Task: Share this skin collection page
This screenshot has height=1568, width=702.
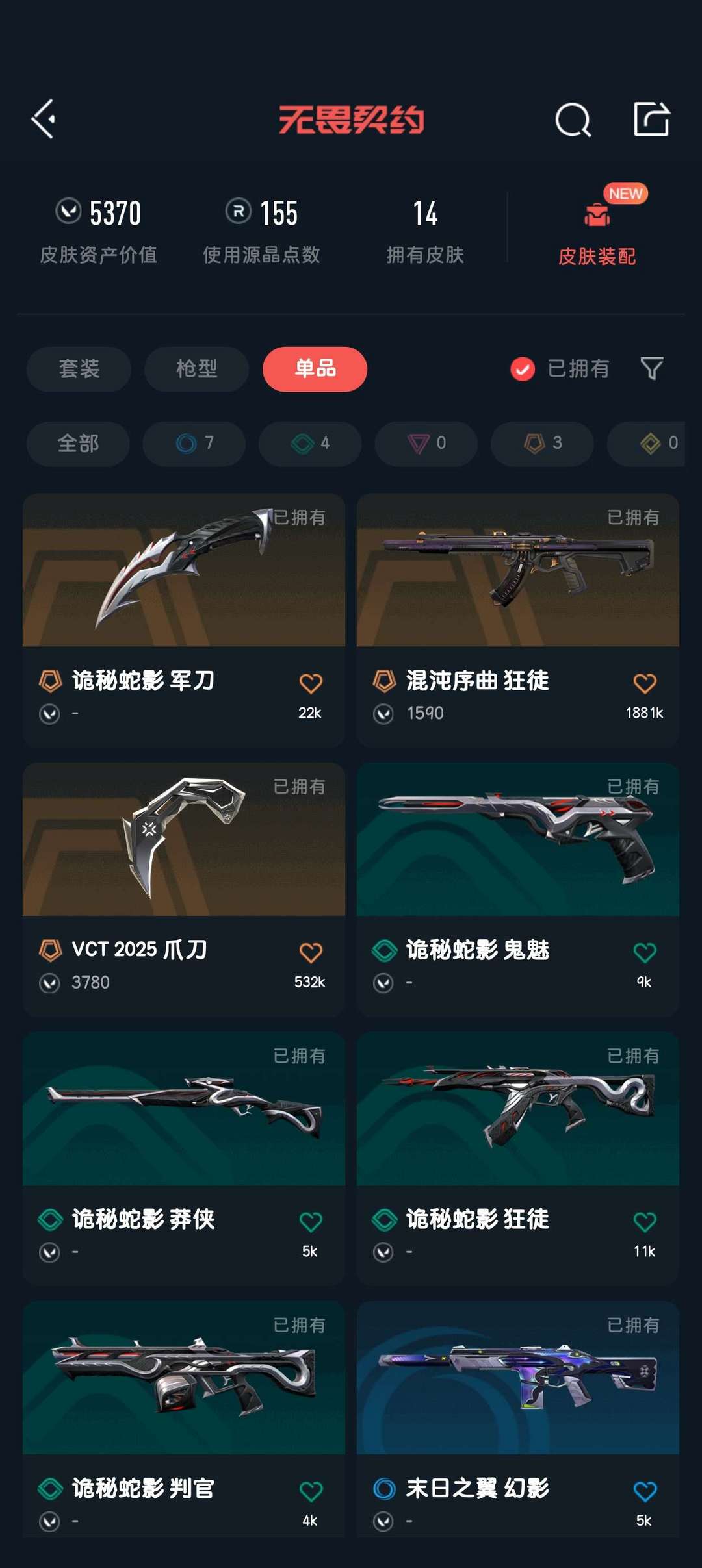Action: (x=651, y=120)
